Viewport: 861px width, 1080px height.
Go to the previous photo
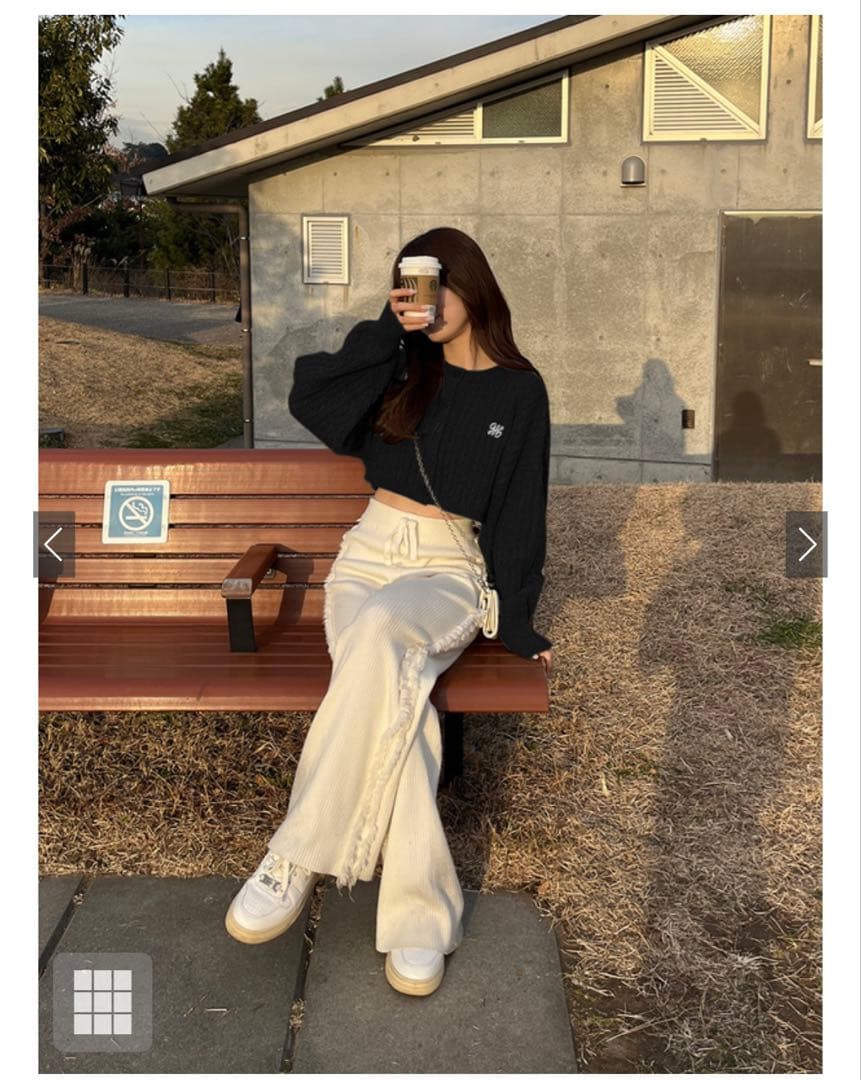click(54, 545)
